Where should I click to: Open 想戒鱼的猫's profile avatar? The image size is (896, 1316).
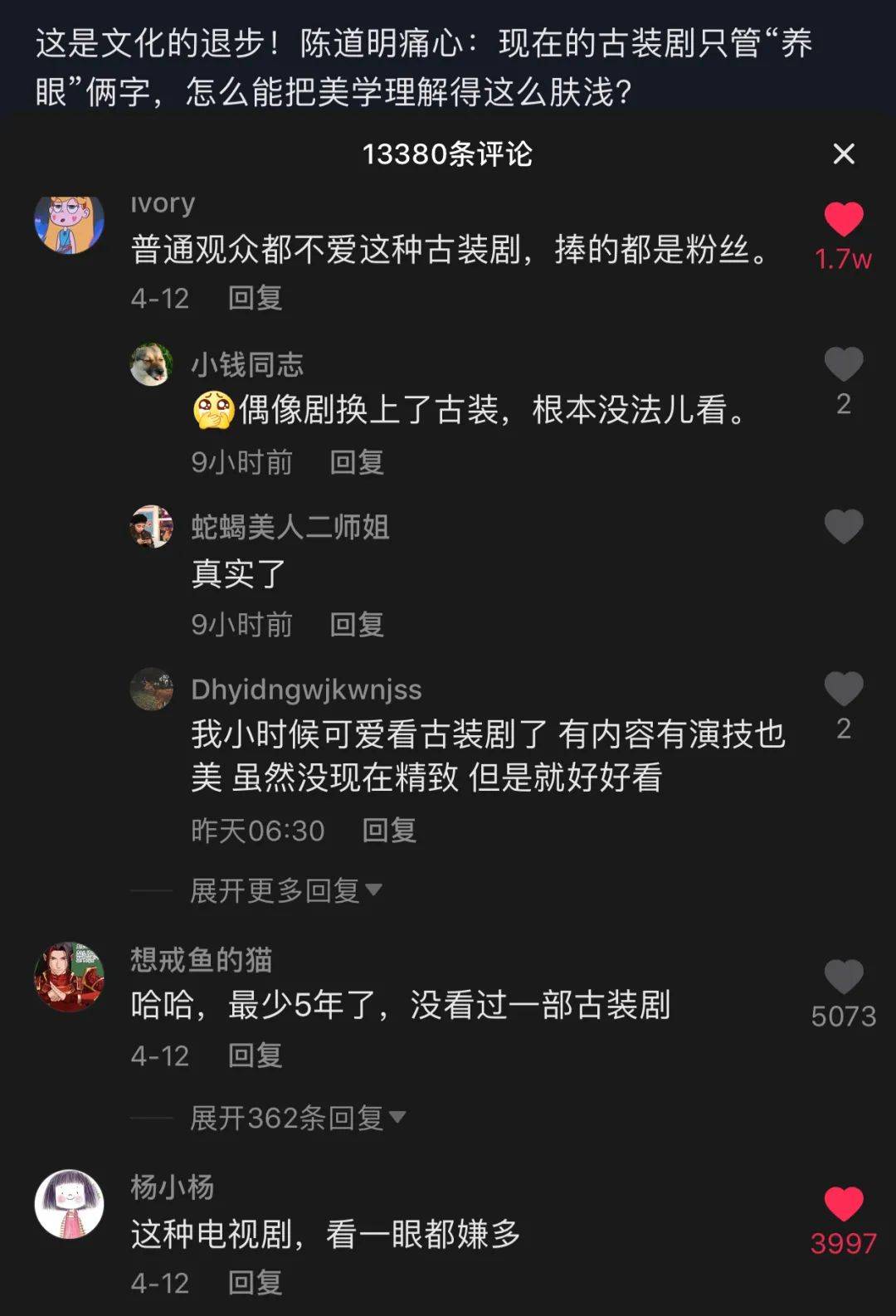(x=69, y=977)
